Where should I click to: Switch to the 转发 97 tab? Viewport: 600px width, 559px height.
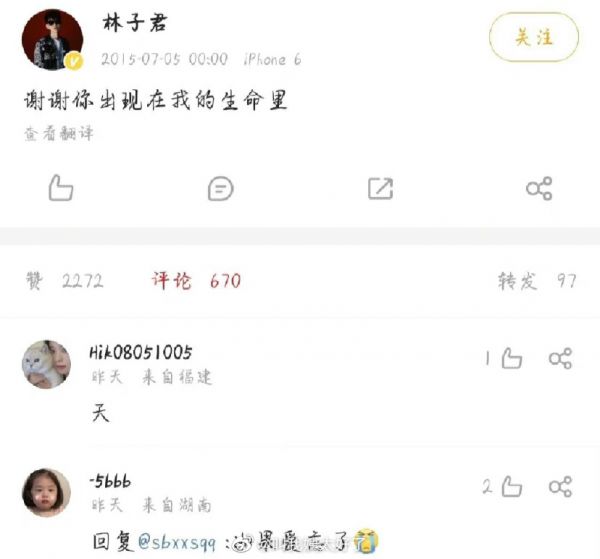(537, 281)
